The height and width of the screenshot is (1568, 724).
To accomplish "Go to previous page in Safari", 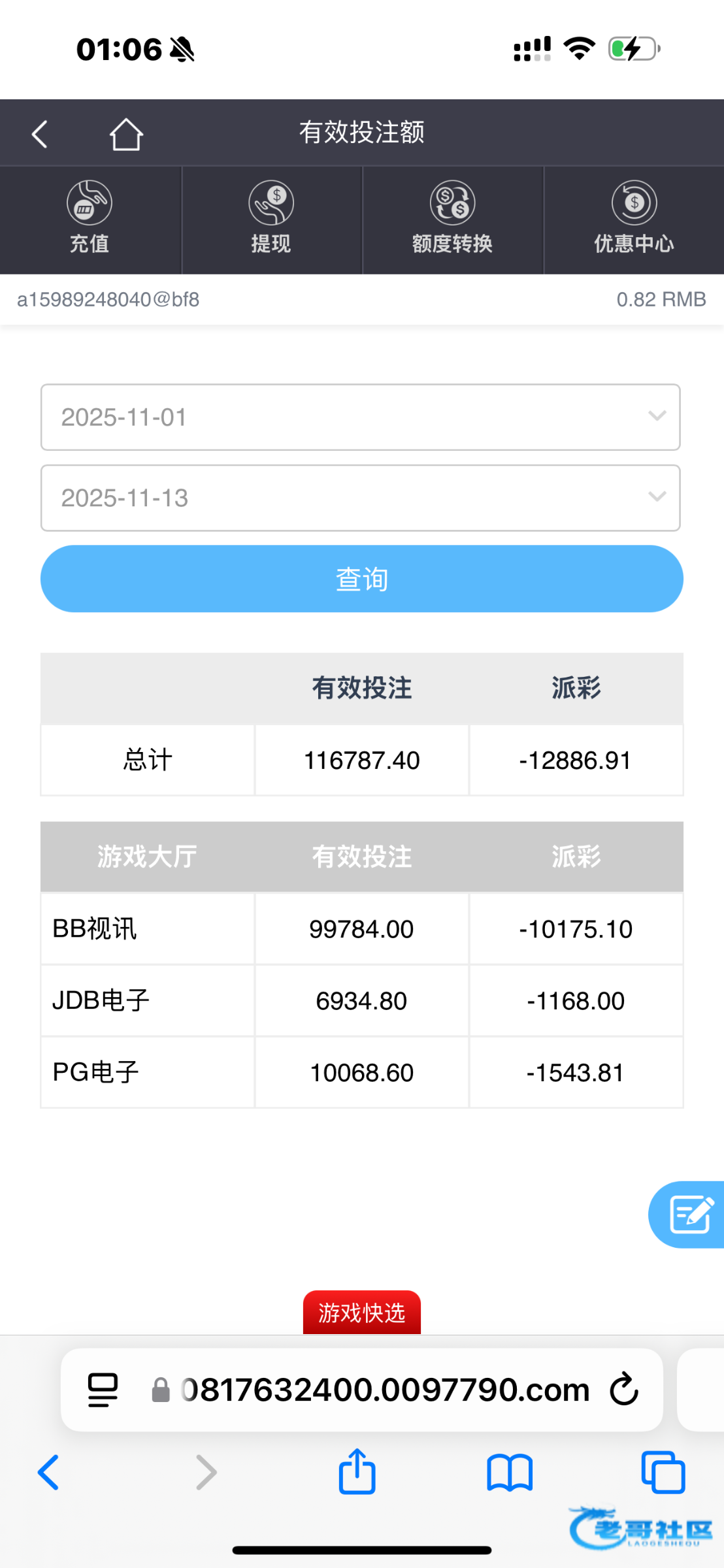I will coord(48,1472).
